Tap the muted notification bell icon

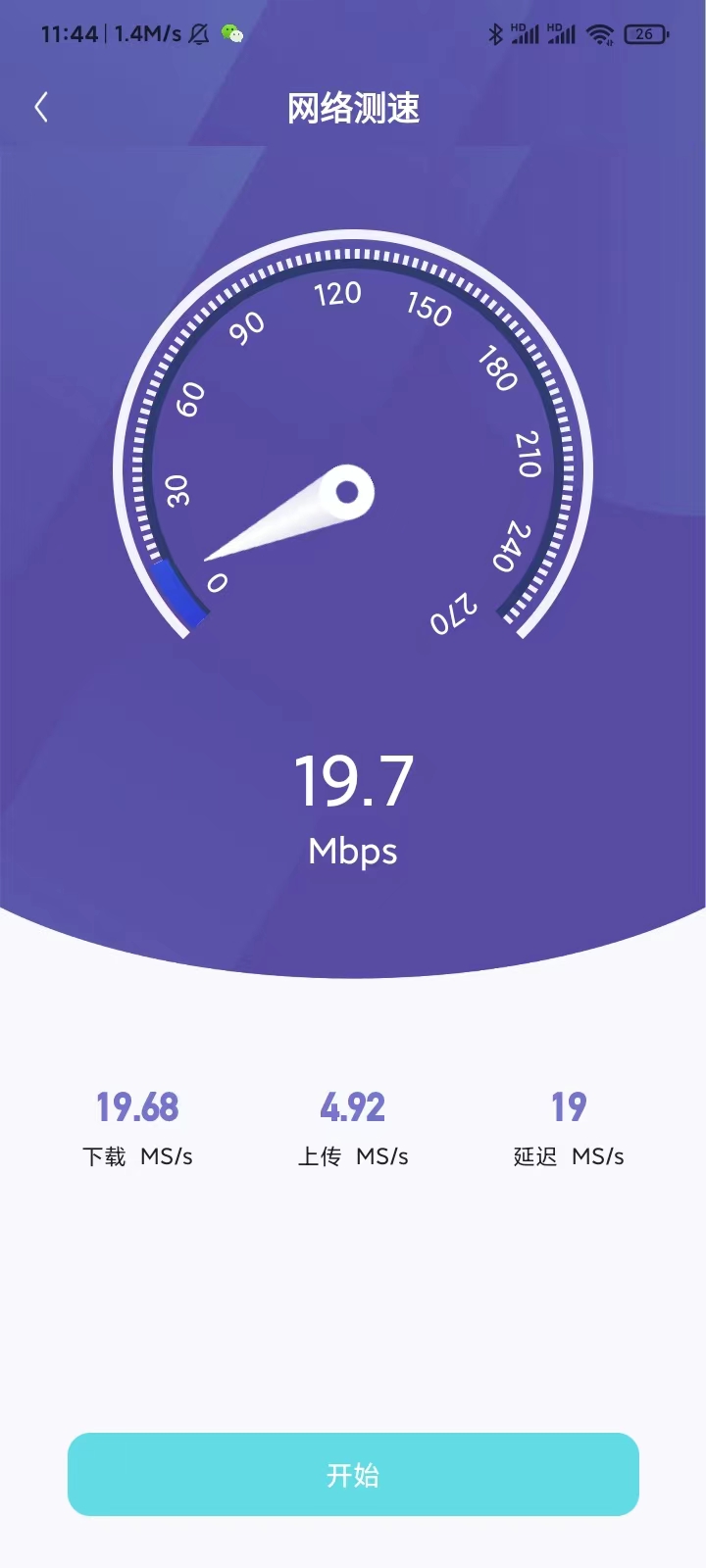198,33
